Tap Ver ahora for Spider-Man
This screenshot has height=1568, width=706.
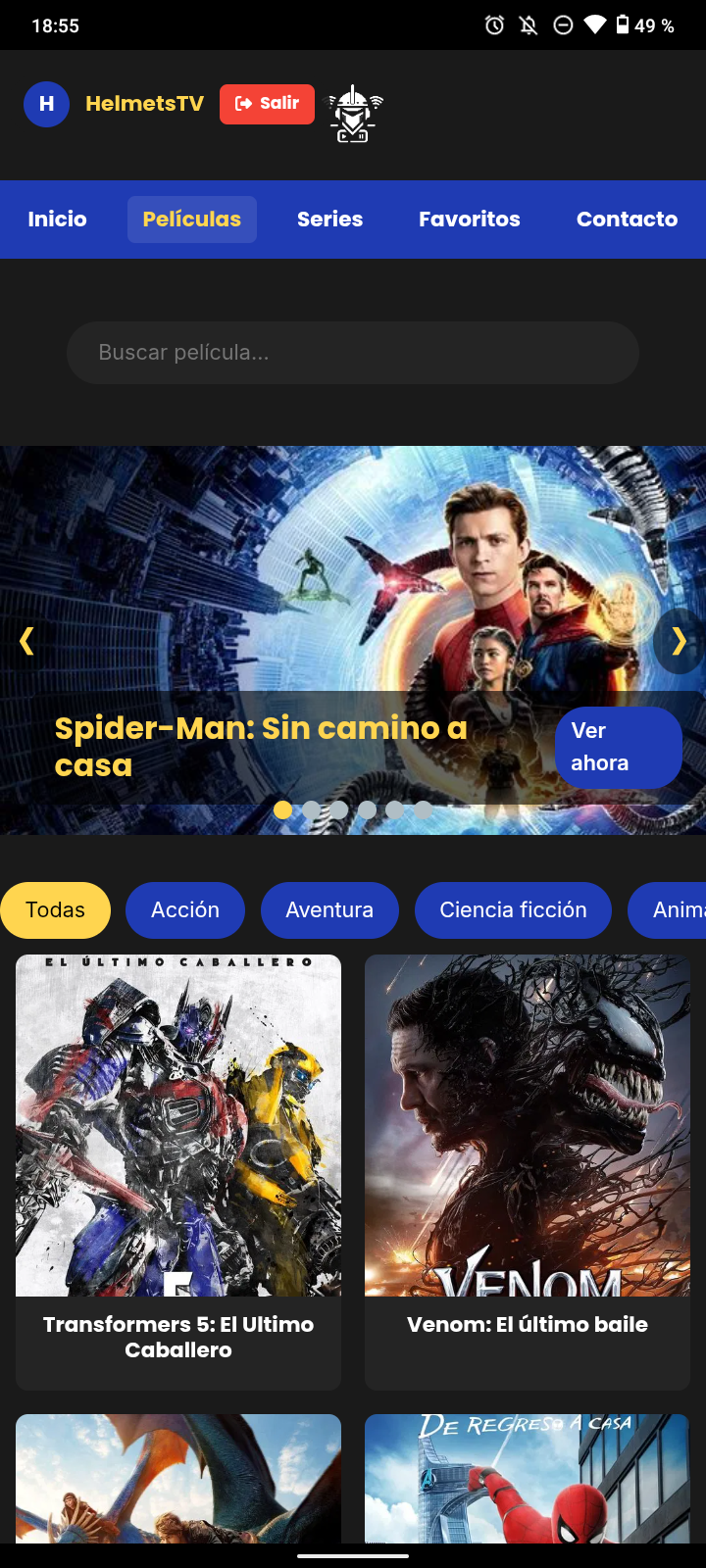618,747
